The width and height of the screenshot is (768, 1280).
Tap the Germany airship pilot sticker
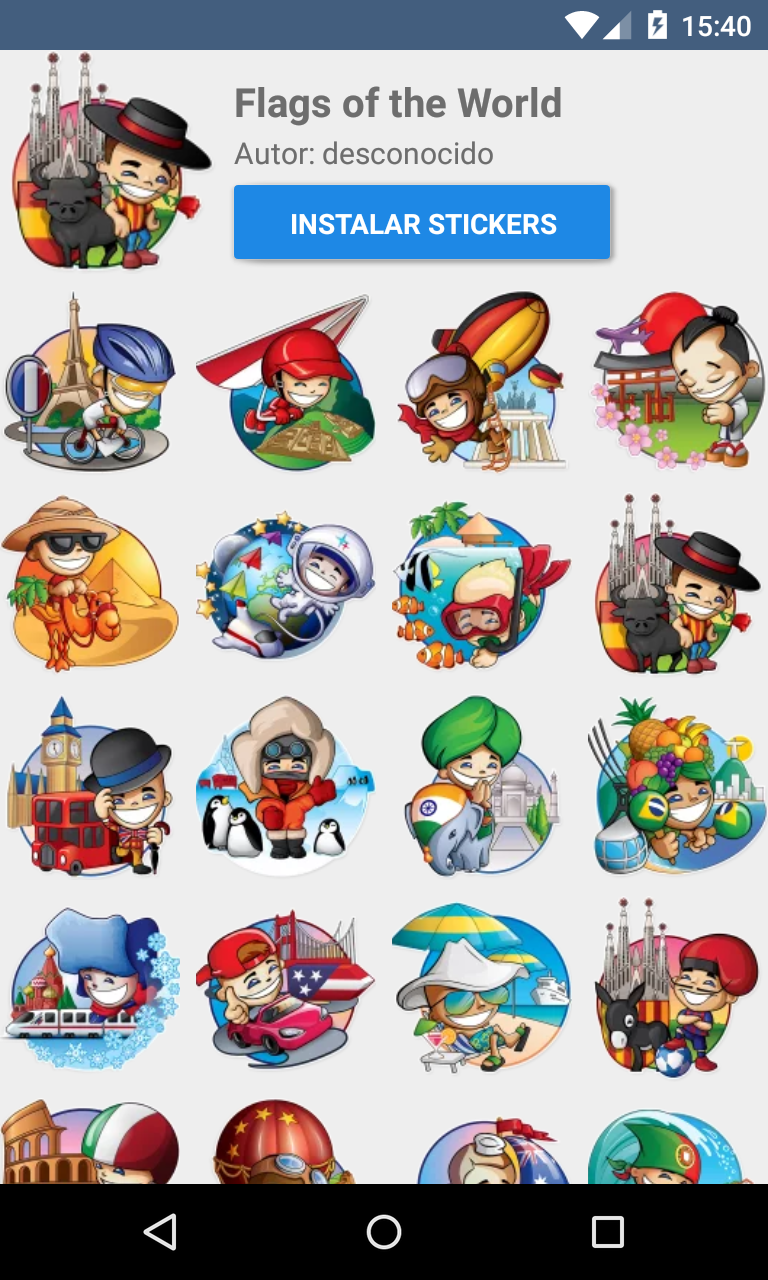(x=480, y=383)
